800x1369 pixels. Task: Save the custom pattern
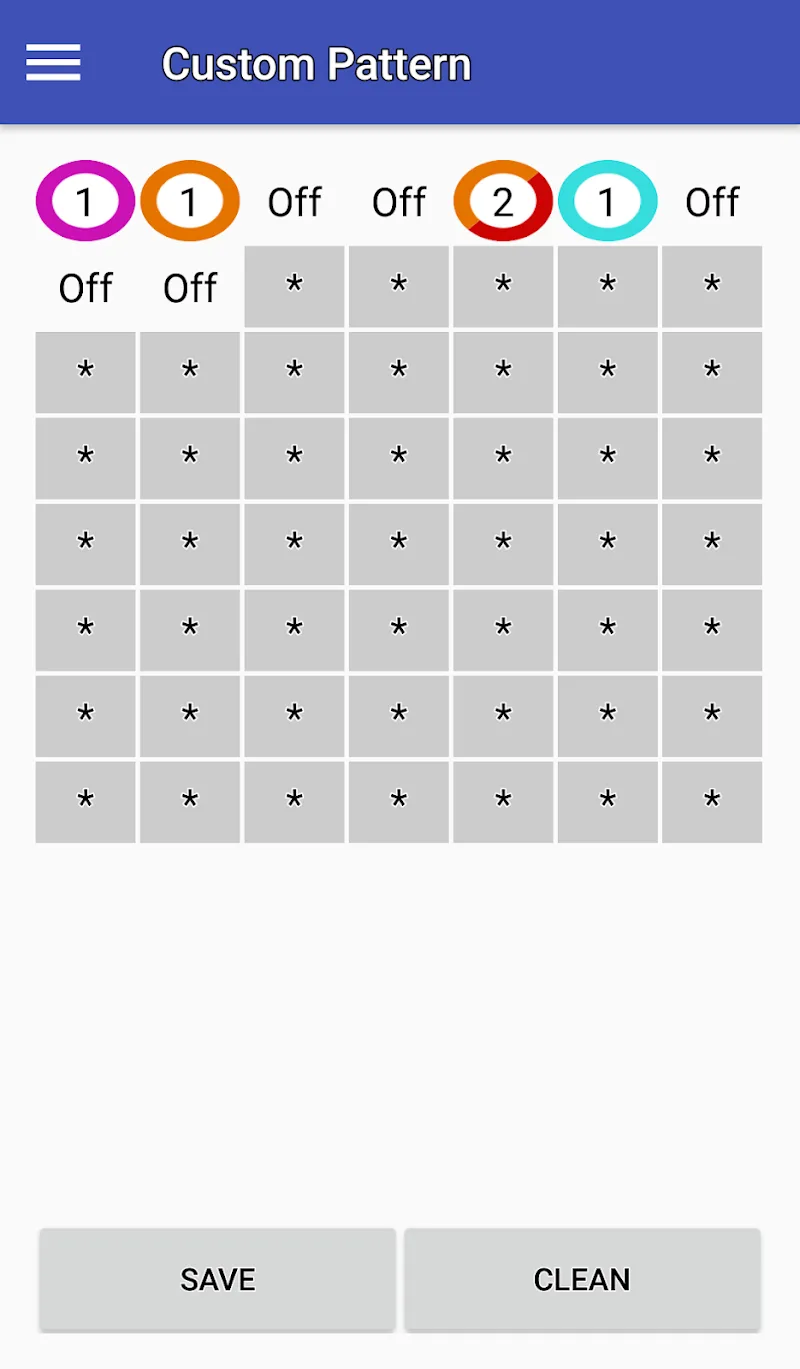tap(218, 1279)
